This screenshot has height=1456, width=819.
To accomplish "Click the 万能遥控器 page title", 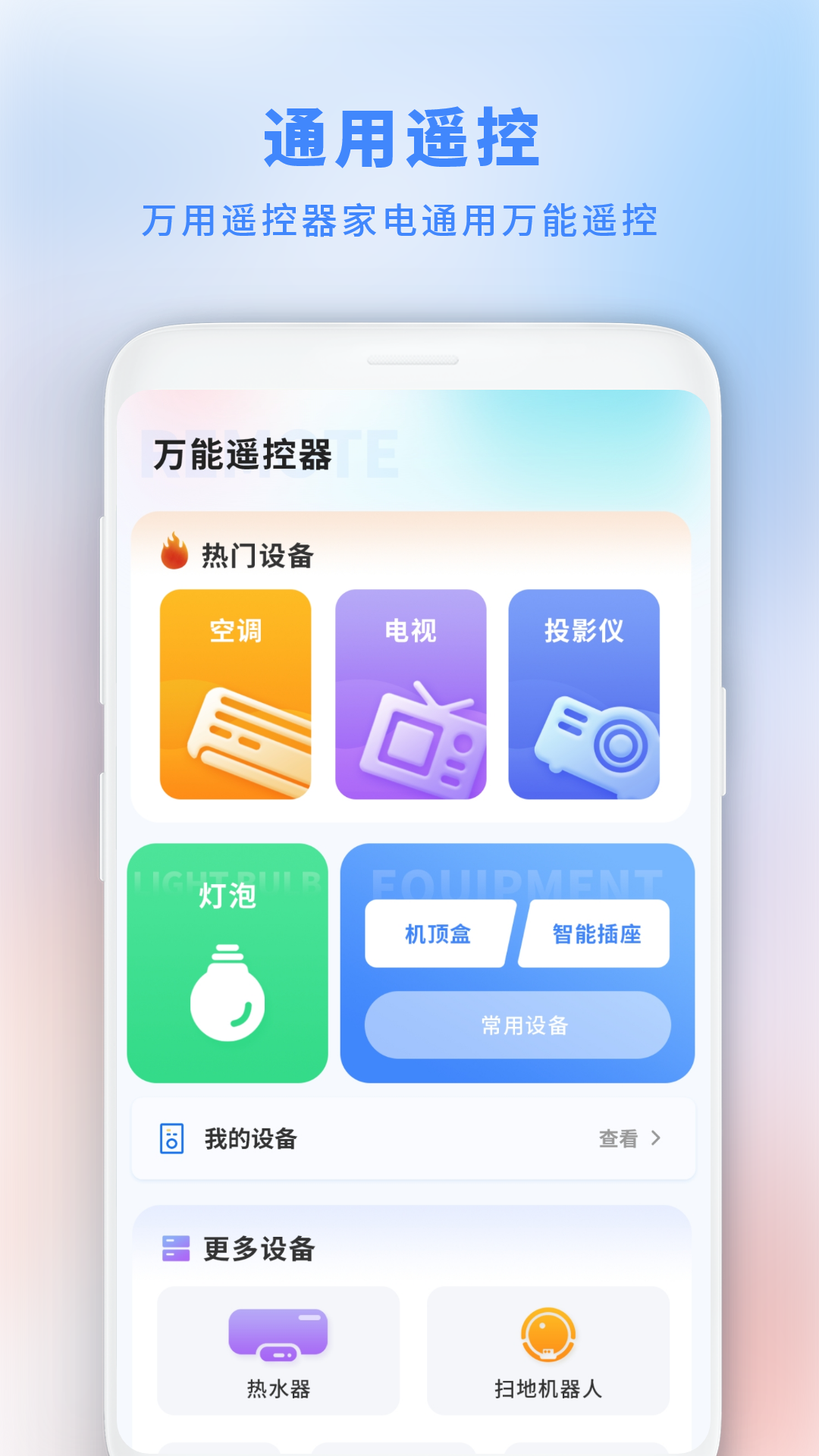I will pyautogui.click(x=241, y=455).
